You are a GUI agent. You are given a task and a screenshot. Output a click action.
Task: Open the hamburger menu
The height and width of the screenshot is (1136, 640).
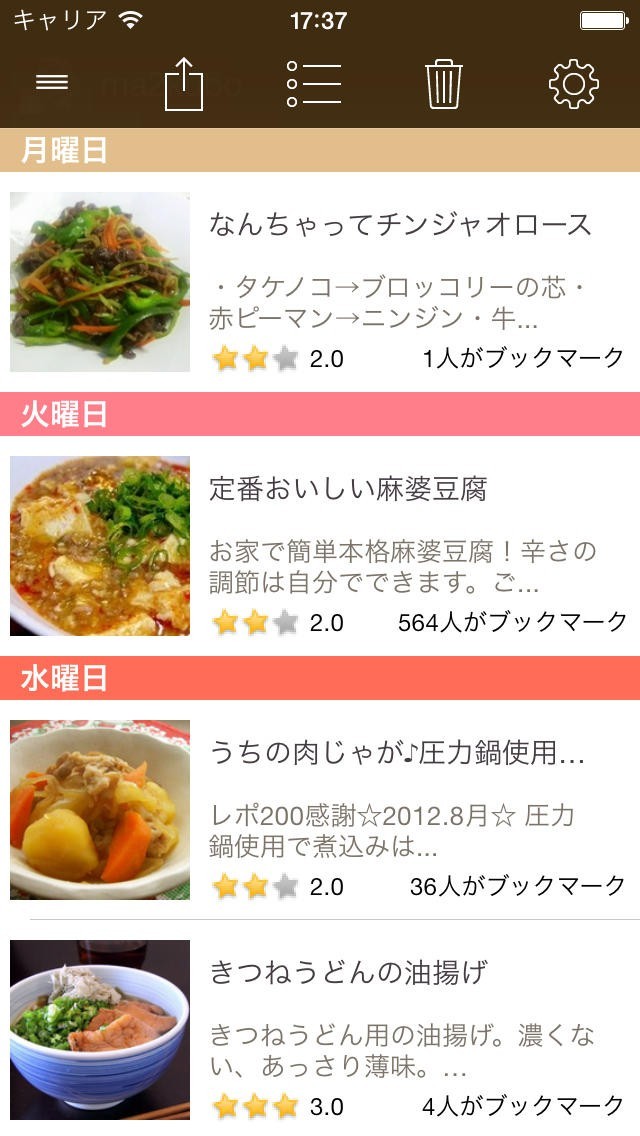click(52, 83)
